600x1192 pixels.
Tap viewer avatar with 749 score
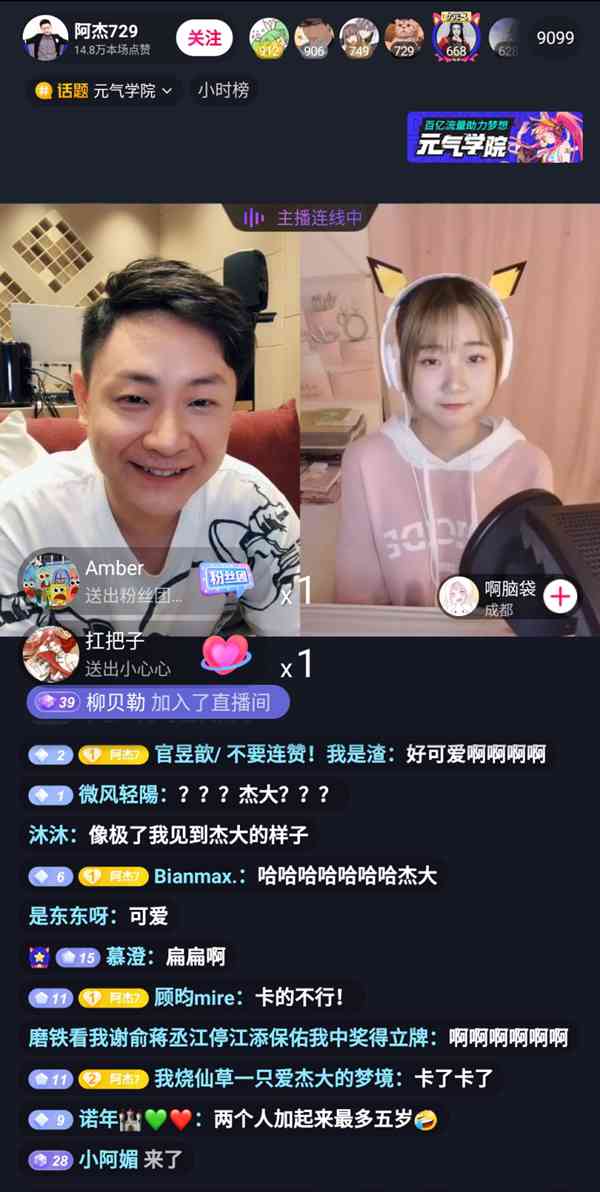[359, 38]
